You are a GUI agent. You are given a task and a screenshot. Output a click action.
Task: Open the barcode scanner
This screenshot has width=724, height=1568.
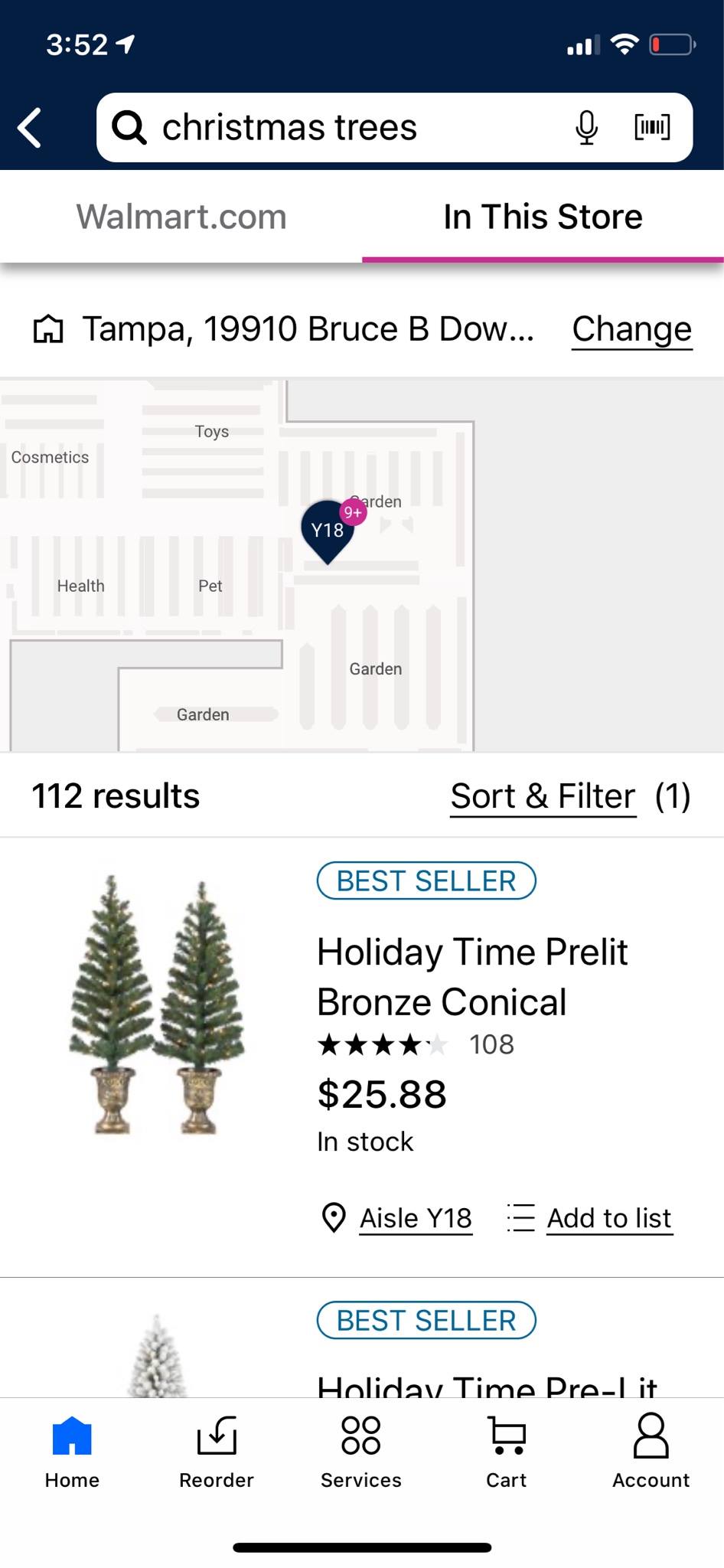click(x=652, y=127)
